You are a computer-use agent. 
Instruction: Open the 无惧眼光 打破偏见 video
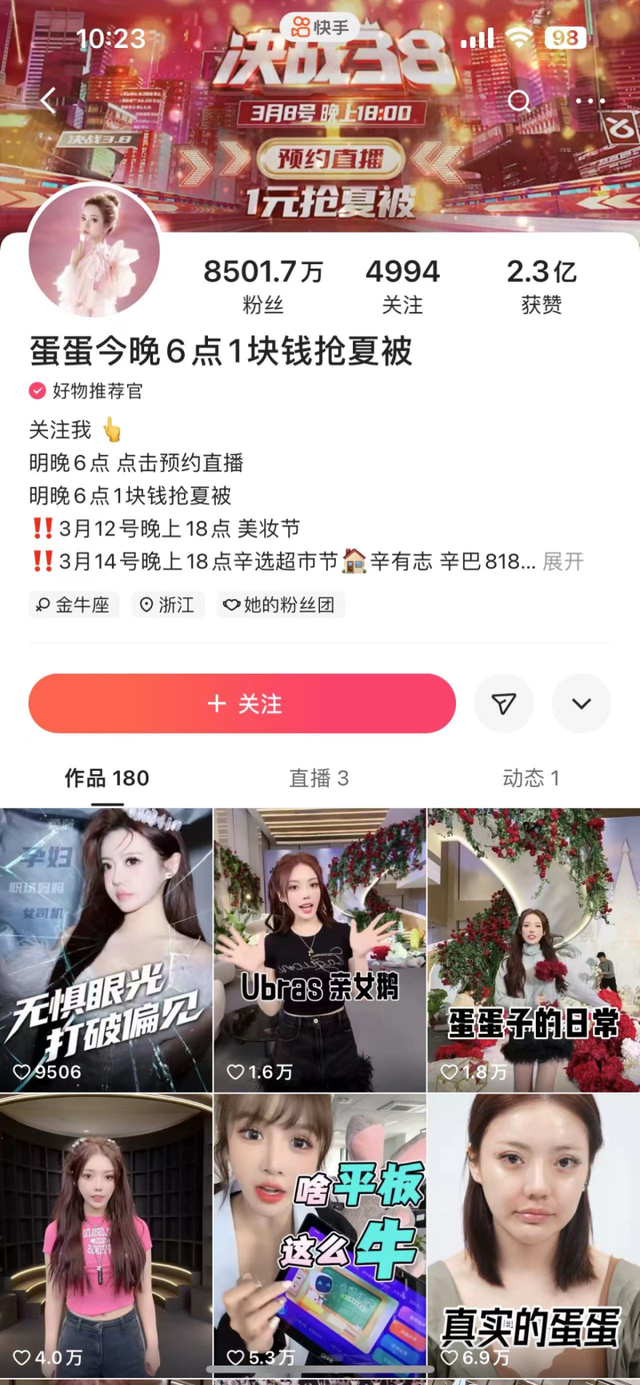click(x=106, y=950)
